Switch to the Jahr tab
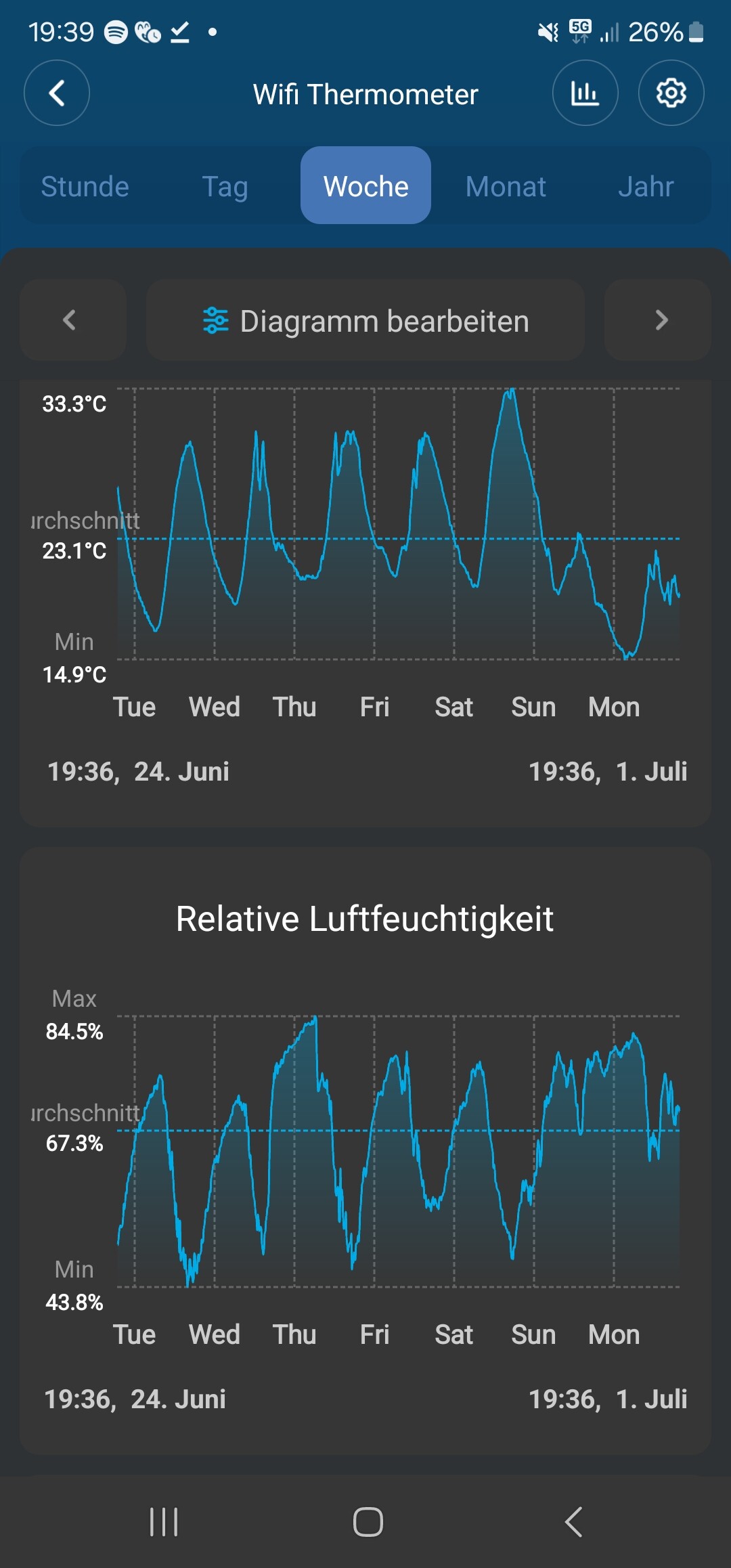The image size is (731, 1568). point(646,186)
